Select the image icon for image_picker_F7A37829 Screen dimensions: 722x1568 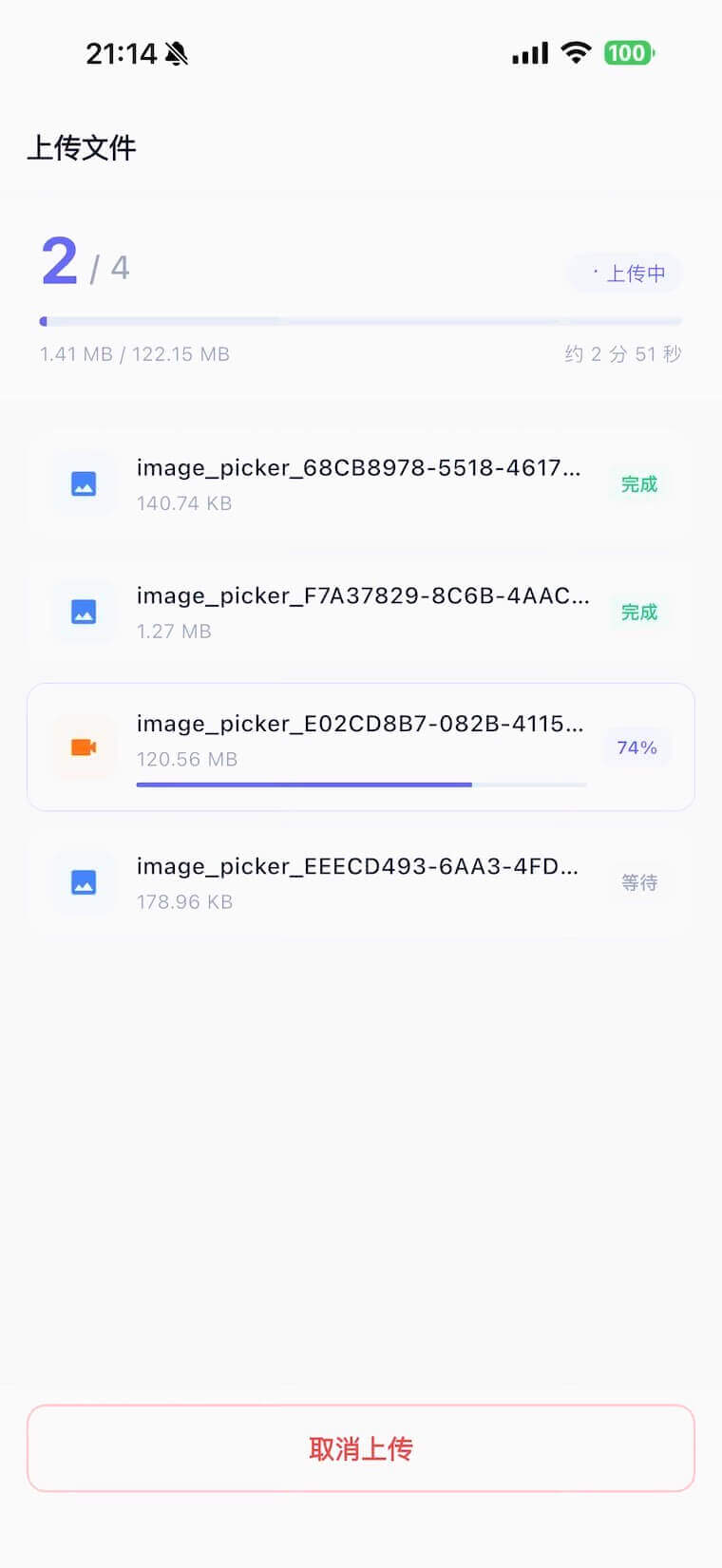(83, 613)
